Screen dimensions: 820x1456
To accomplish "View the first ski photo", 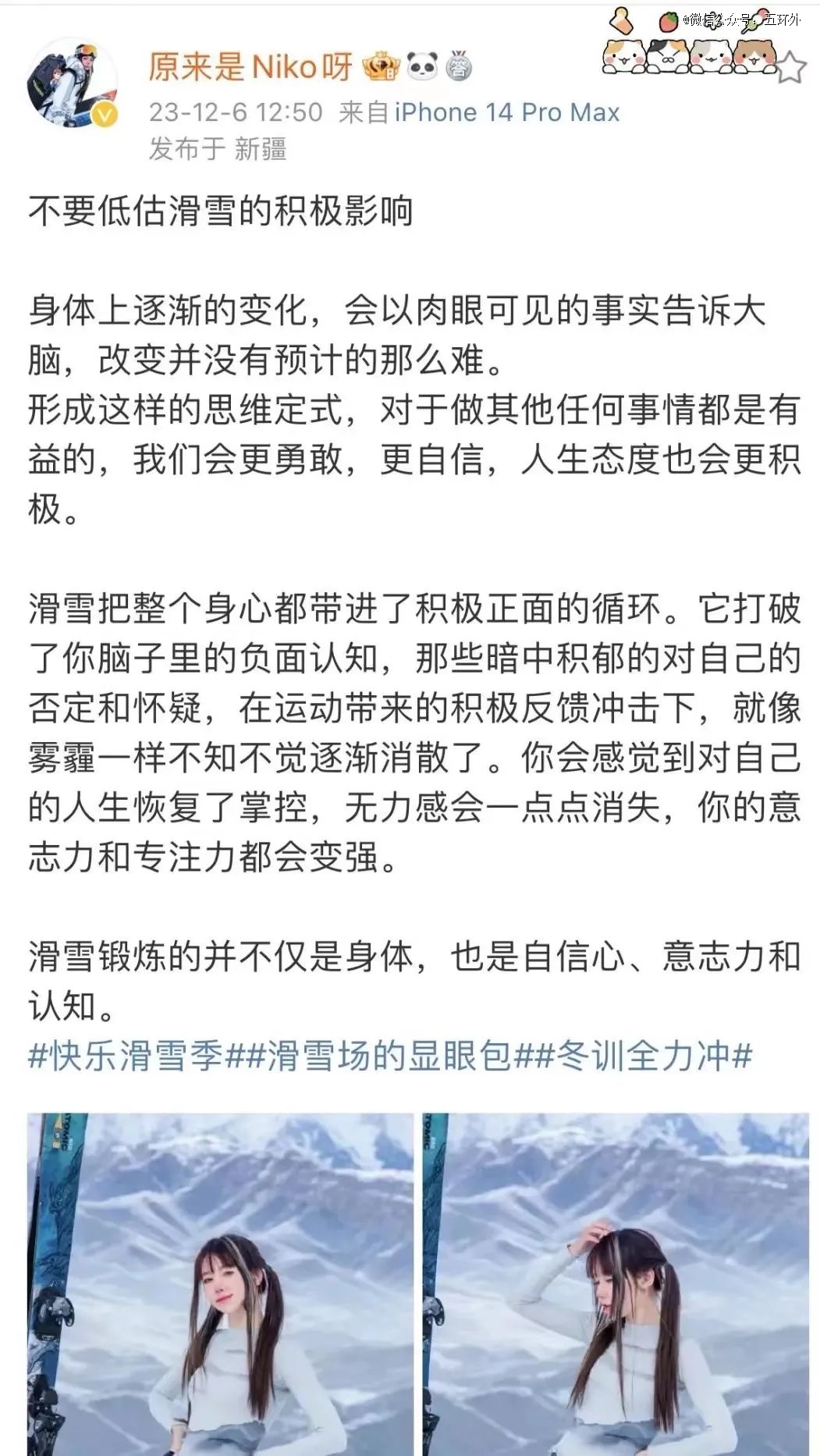I will (220, 1284).
